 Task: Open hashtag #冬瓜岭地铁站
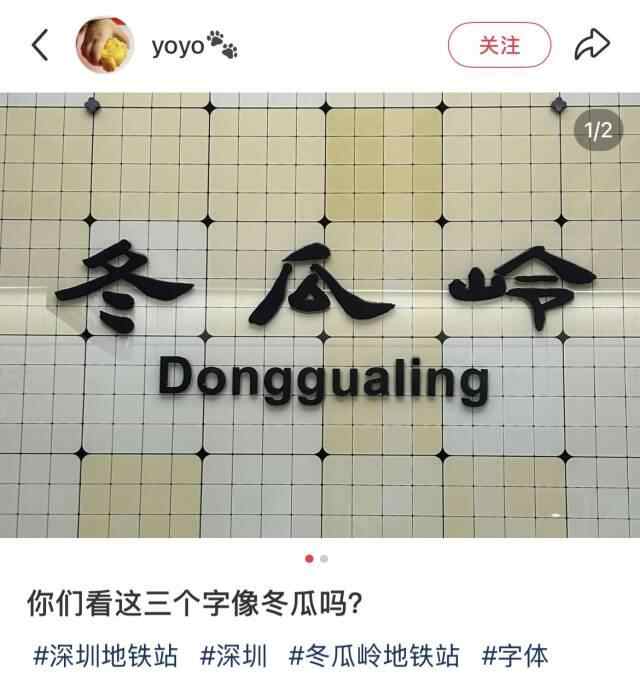[x=375, y=657]
